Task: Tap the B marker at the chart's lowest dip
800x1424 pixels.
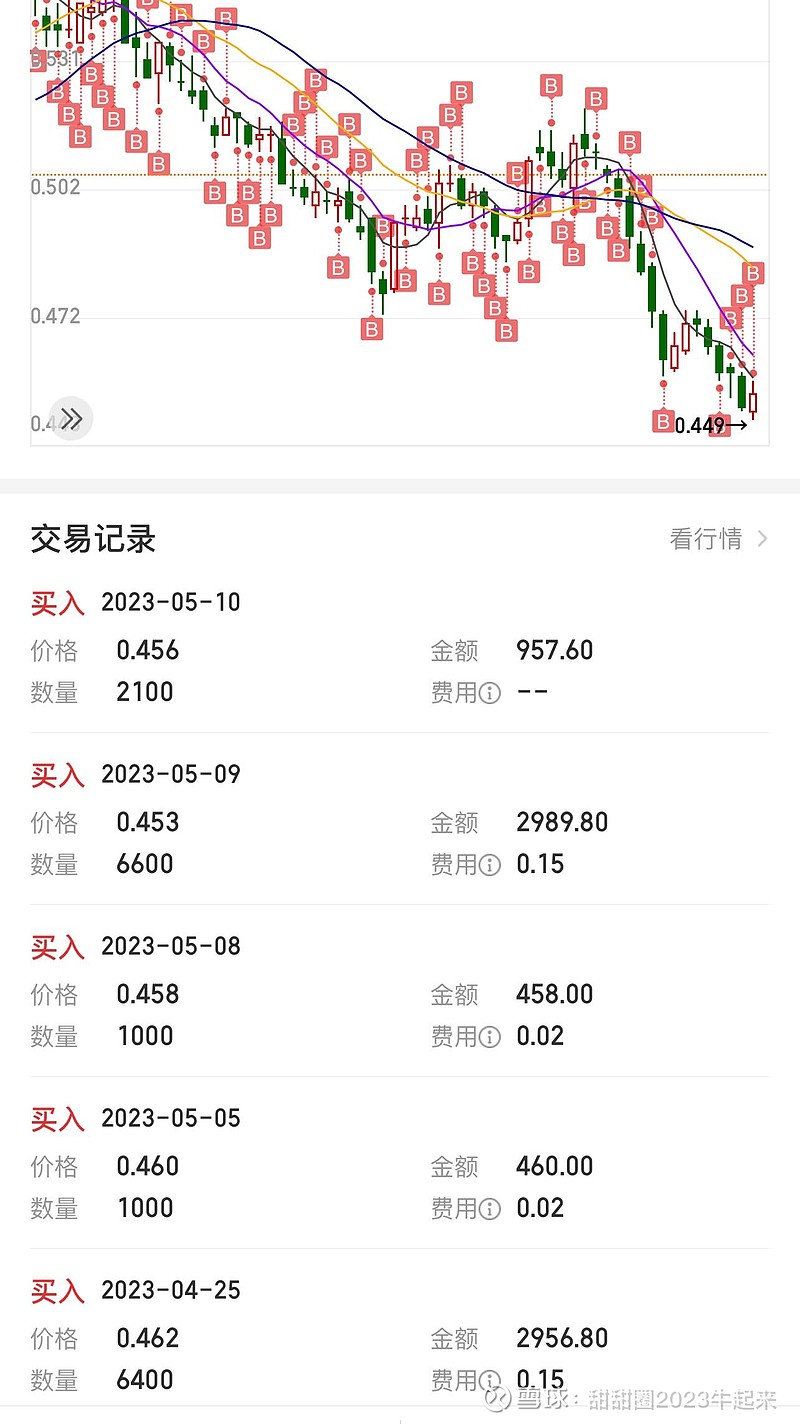Action: click(x=371, y=328)
